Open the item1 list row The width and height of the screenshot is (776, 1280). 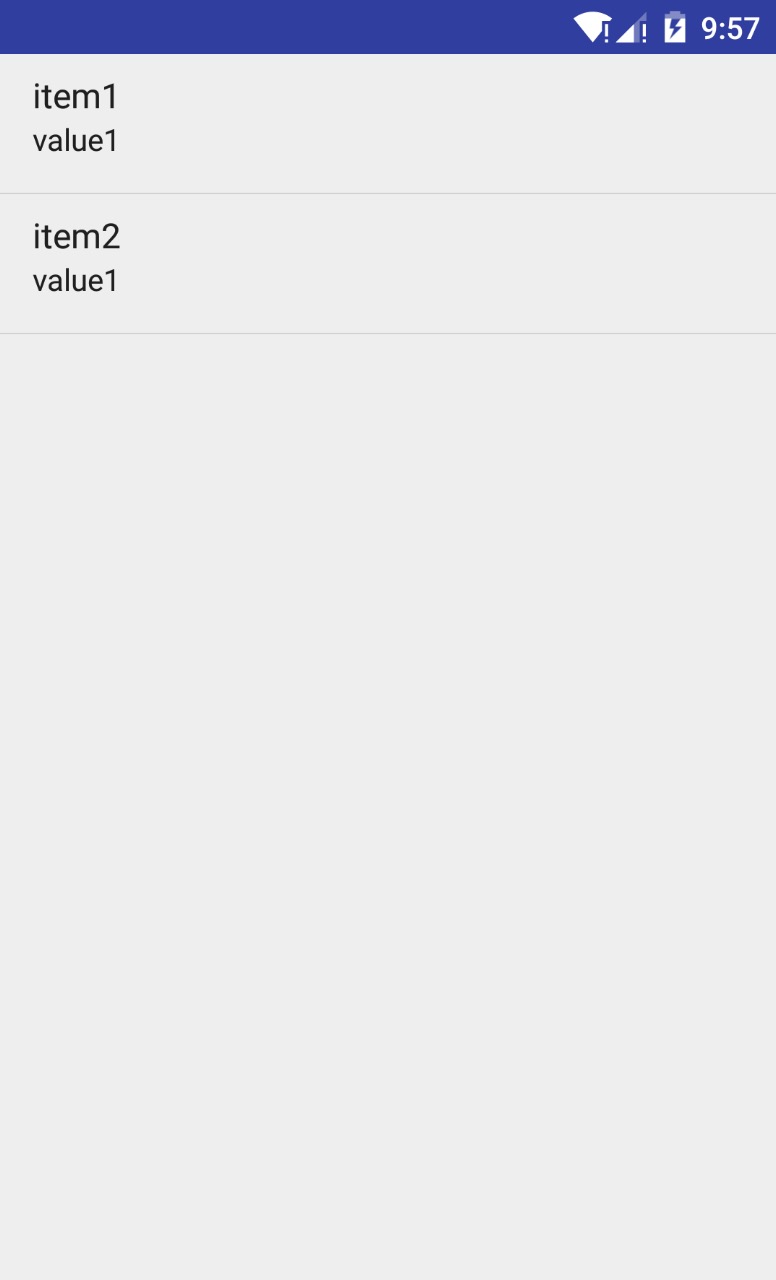point(388,123)
